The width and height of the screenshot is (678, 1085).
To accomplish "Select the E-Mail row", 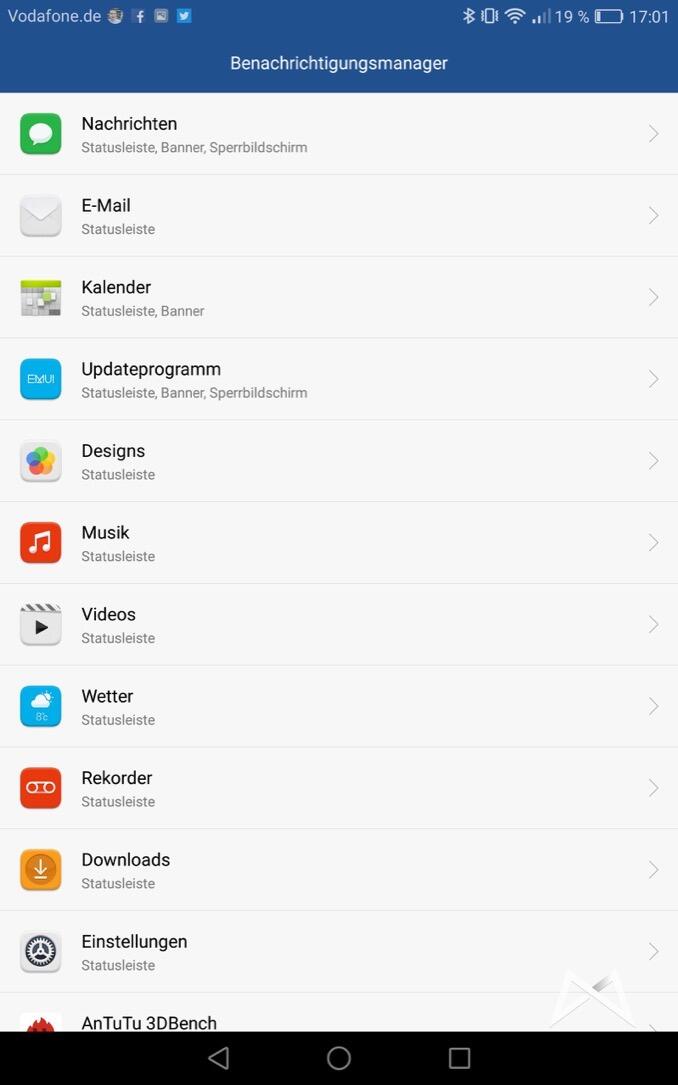I will 338,216.
